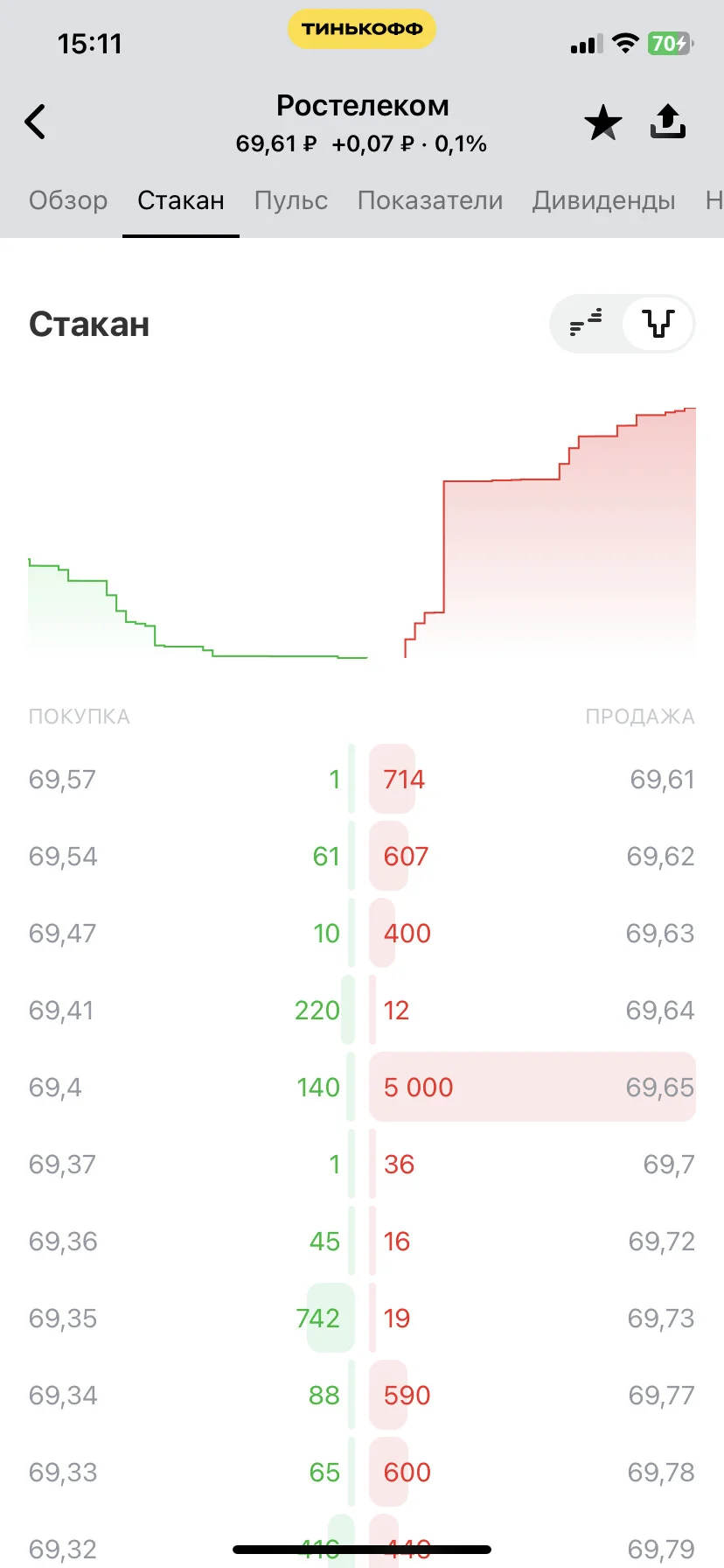Tap the 69,65 sell row with 5 000

tap(533, 1087)
